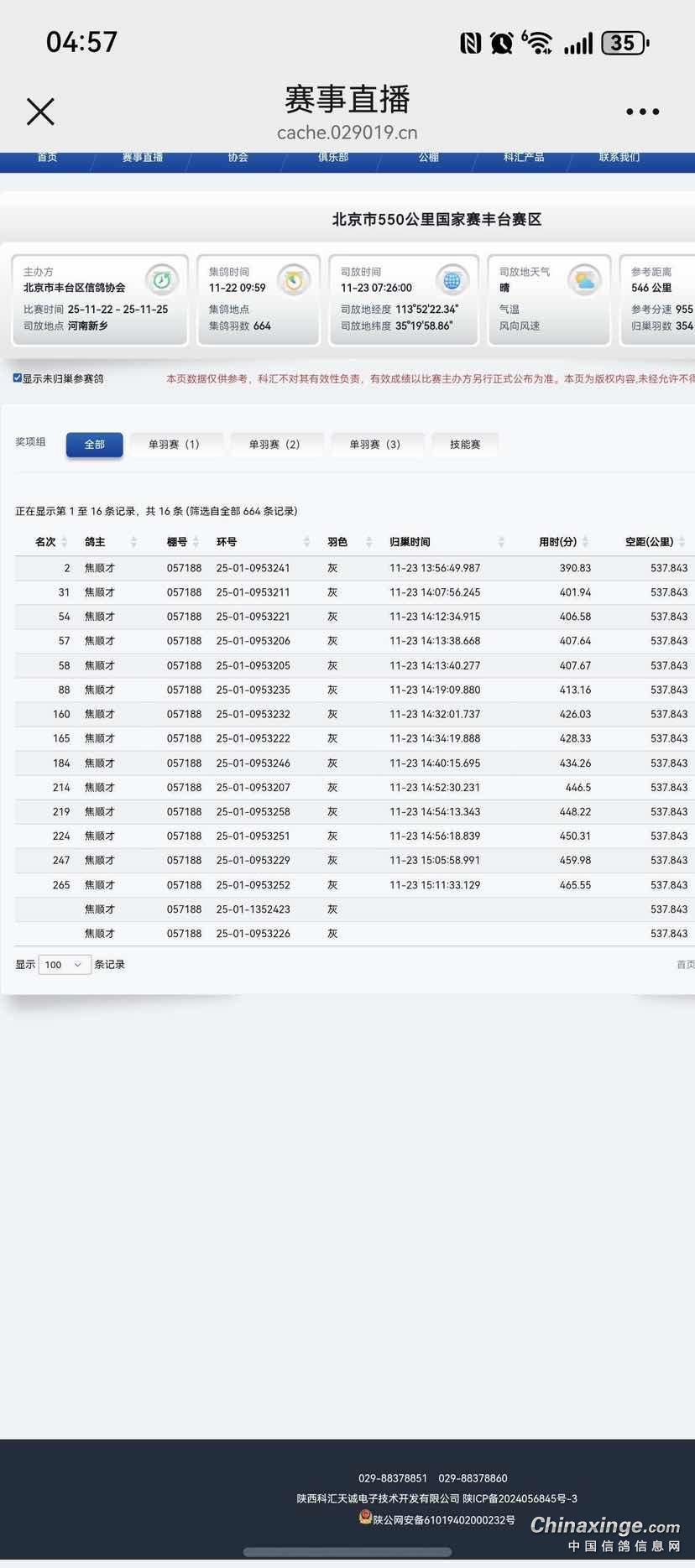
Task: Filter by 单羽赛 (2)
Action: click(274, 445)
